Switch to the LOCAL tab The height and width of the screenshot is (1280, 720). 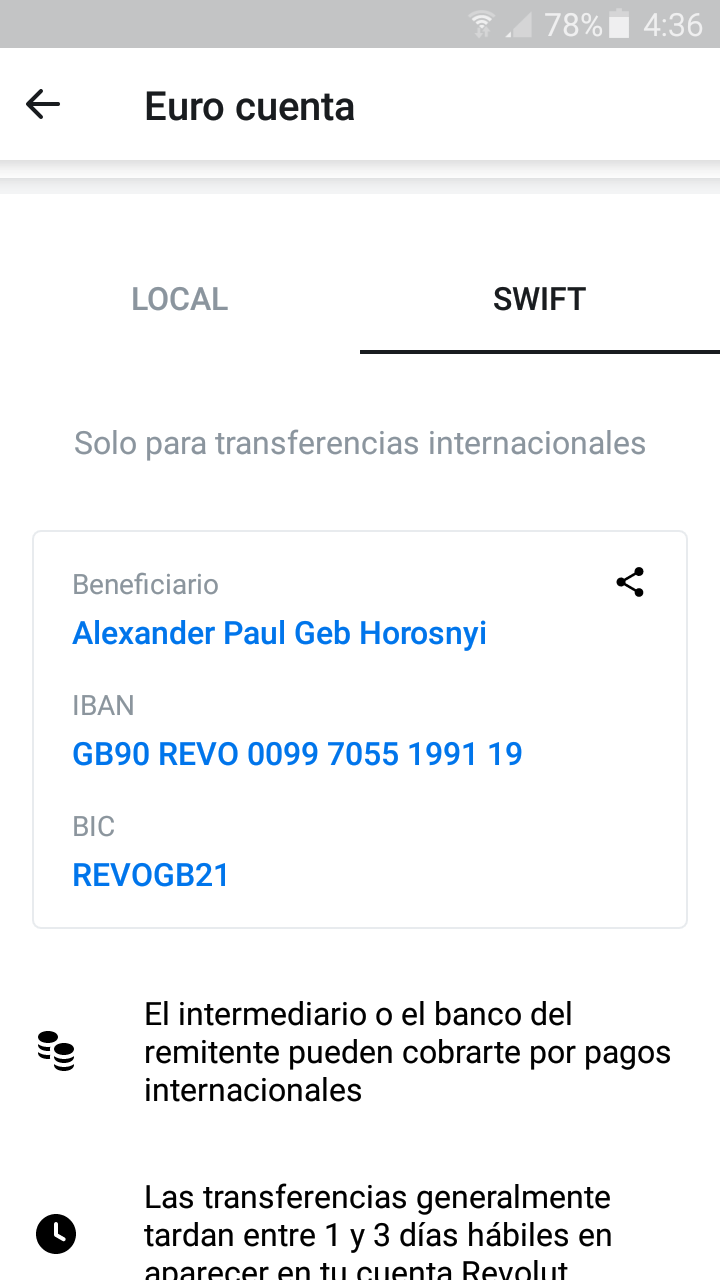point(180,299)
